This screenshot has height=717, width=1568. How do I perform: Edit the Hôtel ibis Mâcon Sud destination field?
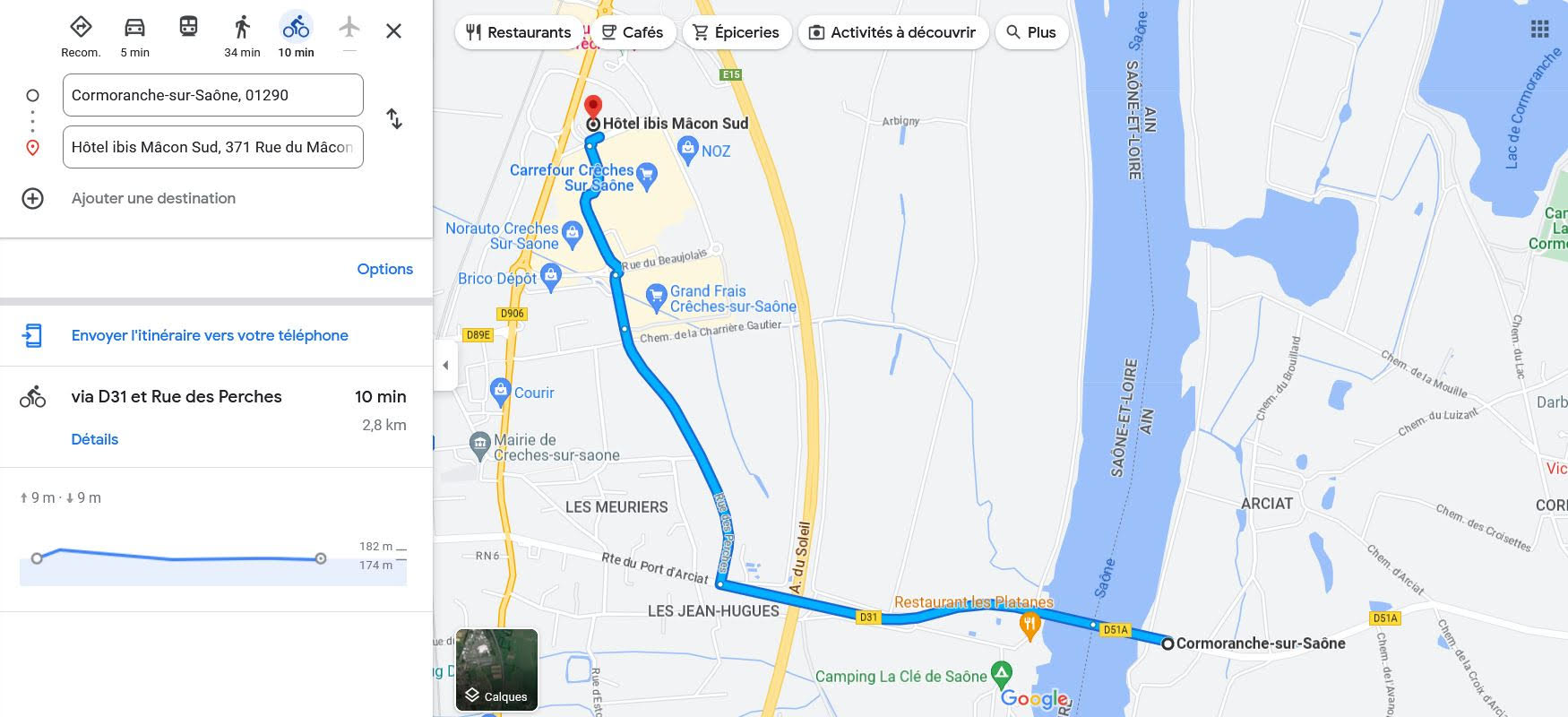pos(212,147)
